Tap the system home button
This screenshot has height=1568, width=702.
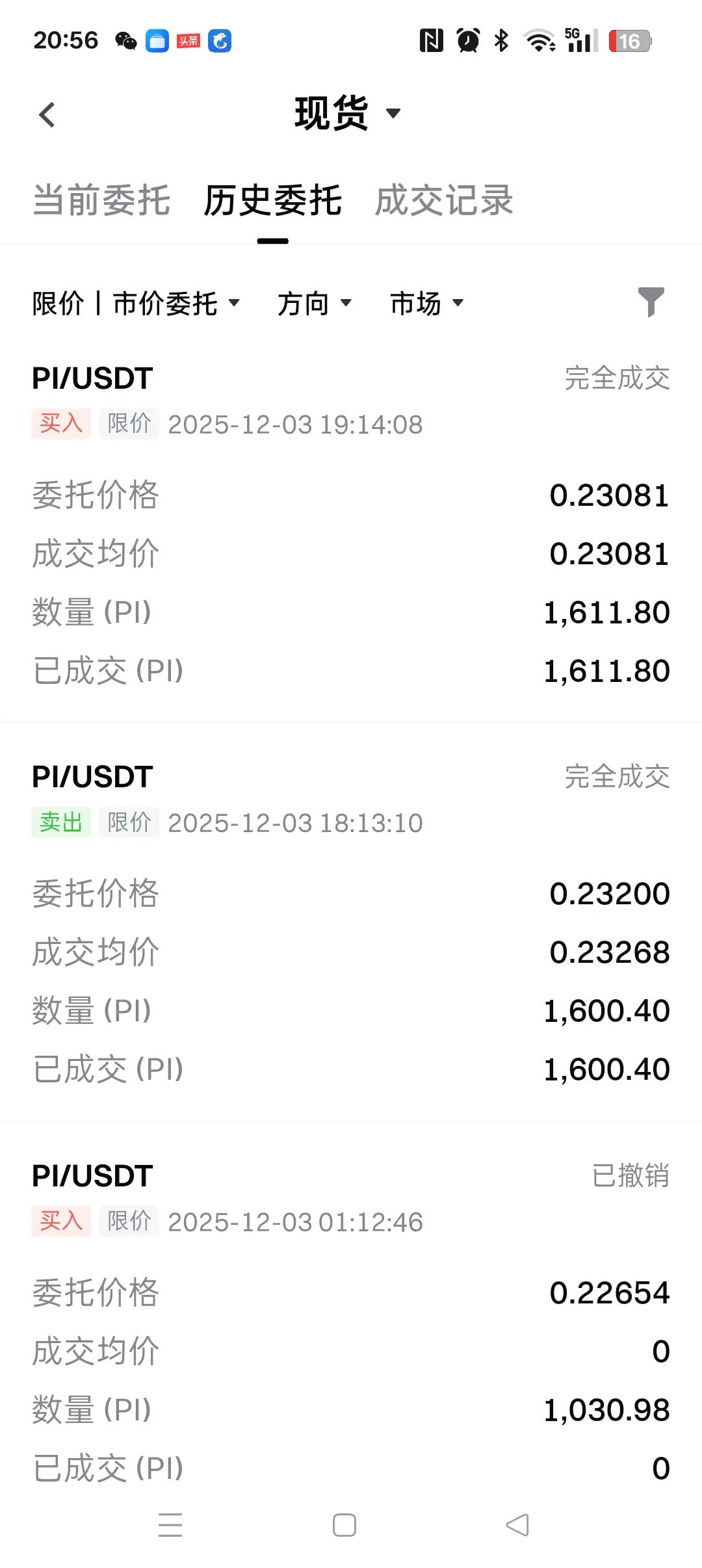tap(344, 1525)
